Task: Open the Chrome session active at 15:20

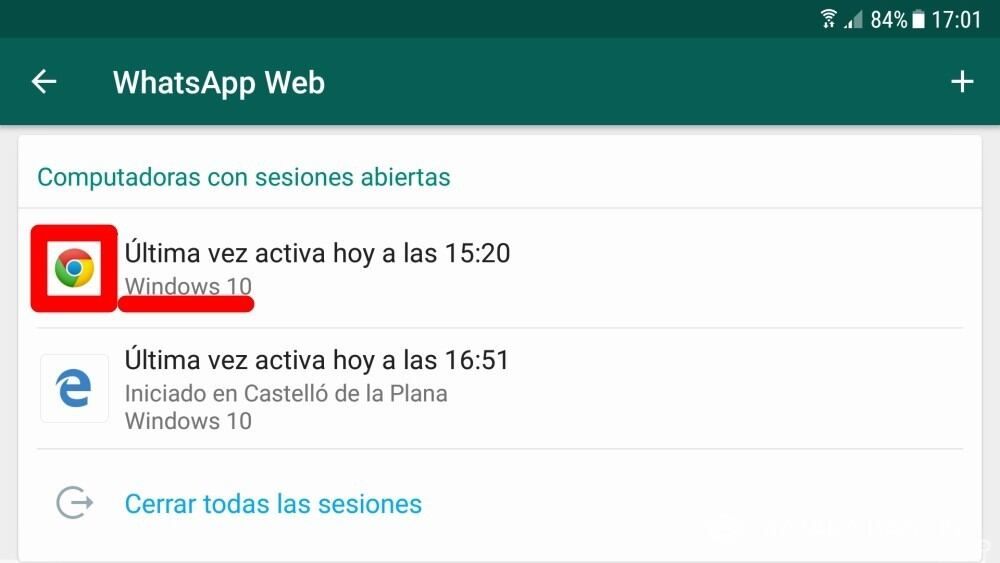Action: [x=316, y=268]
